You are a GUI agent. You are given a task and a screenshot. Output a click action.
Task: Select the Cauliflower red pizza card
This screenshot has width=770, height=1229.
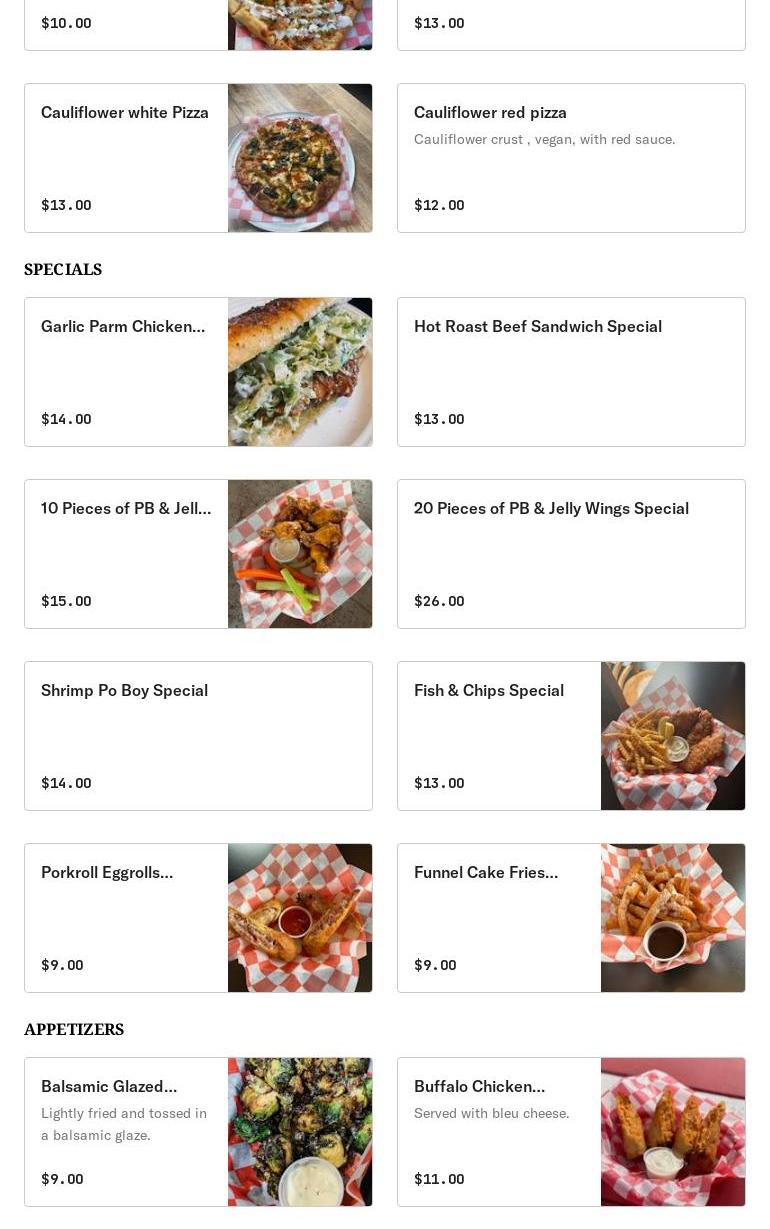tap(571, 158)
